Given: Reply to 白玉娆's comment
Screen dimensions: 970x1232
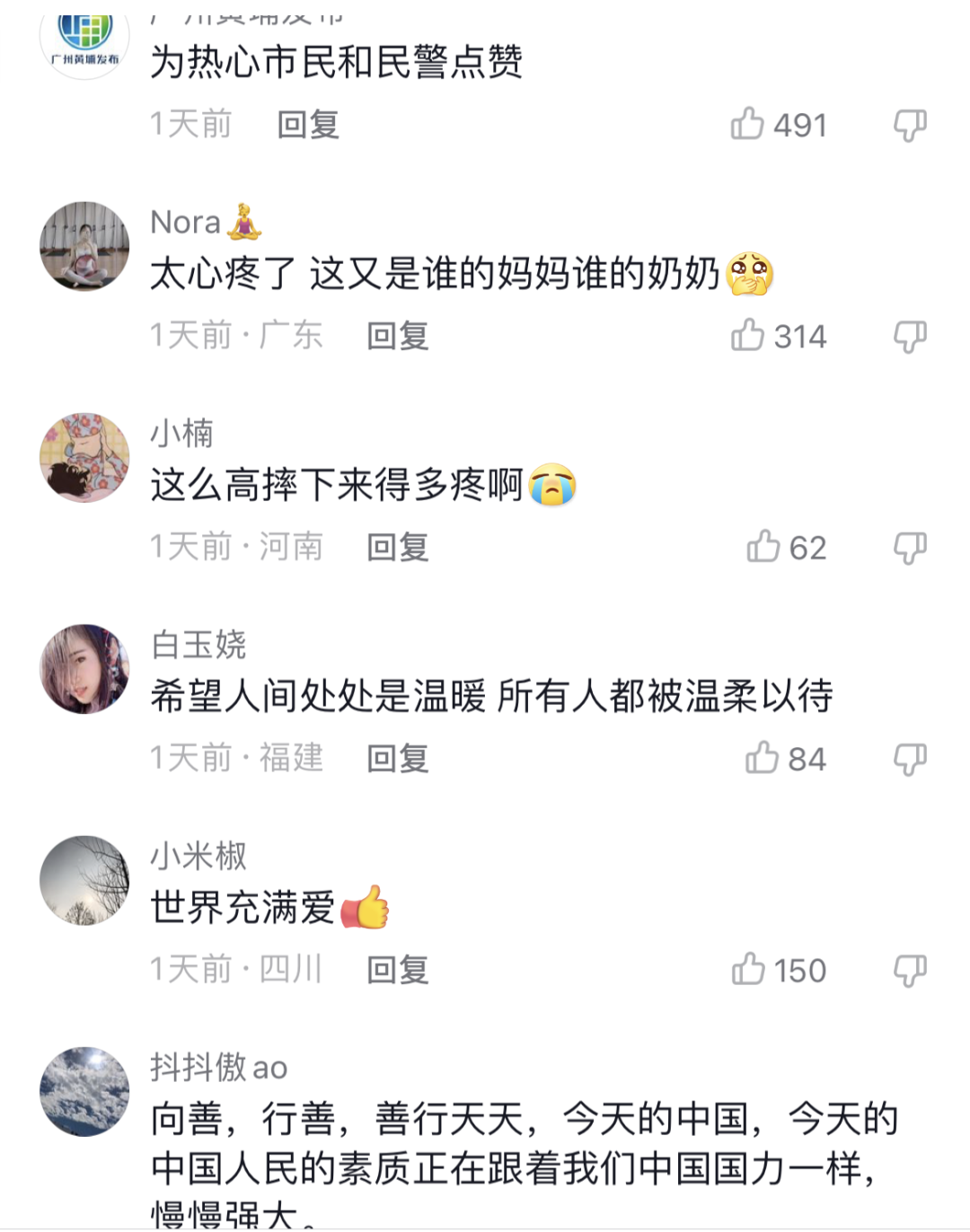Looking at the screenshot, I should pos(397,758).
